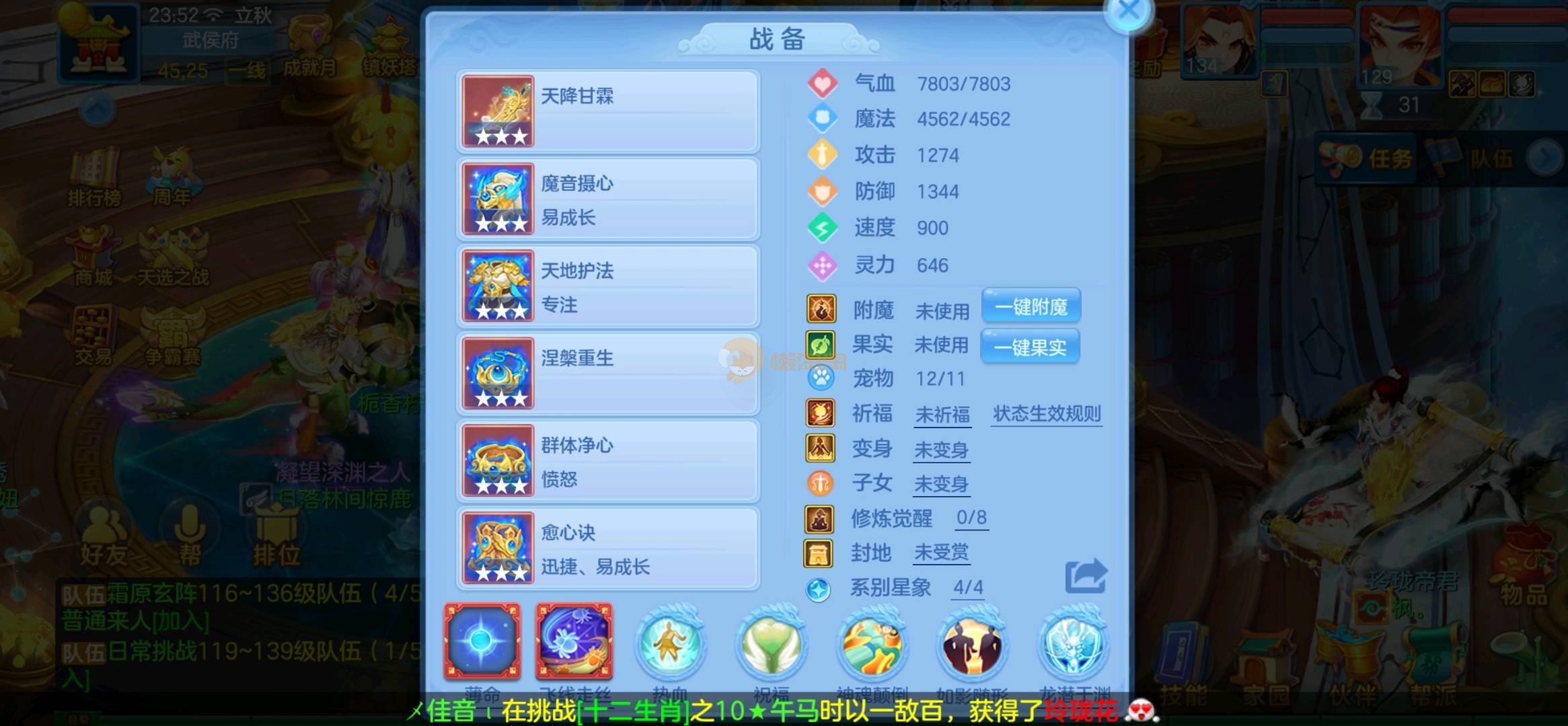Select the 愈心诀 equipment row
This screenshot has height=726, width=1568.
[x=608, y=549]
